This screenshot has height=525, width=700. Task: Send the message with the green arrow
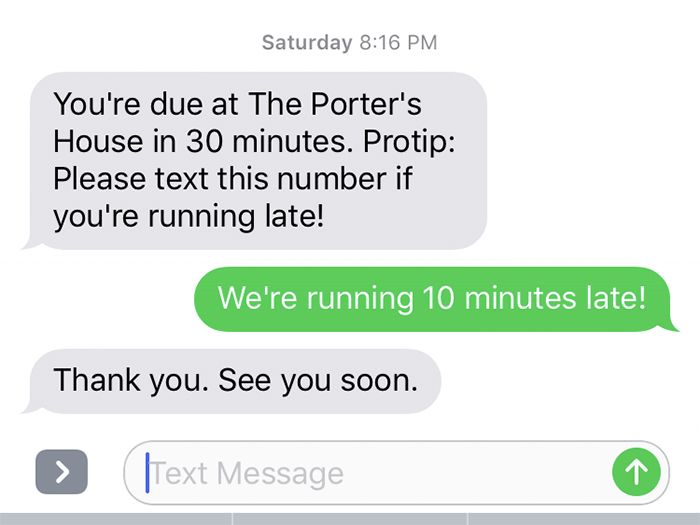coord(636,473)
